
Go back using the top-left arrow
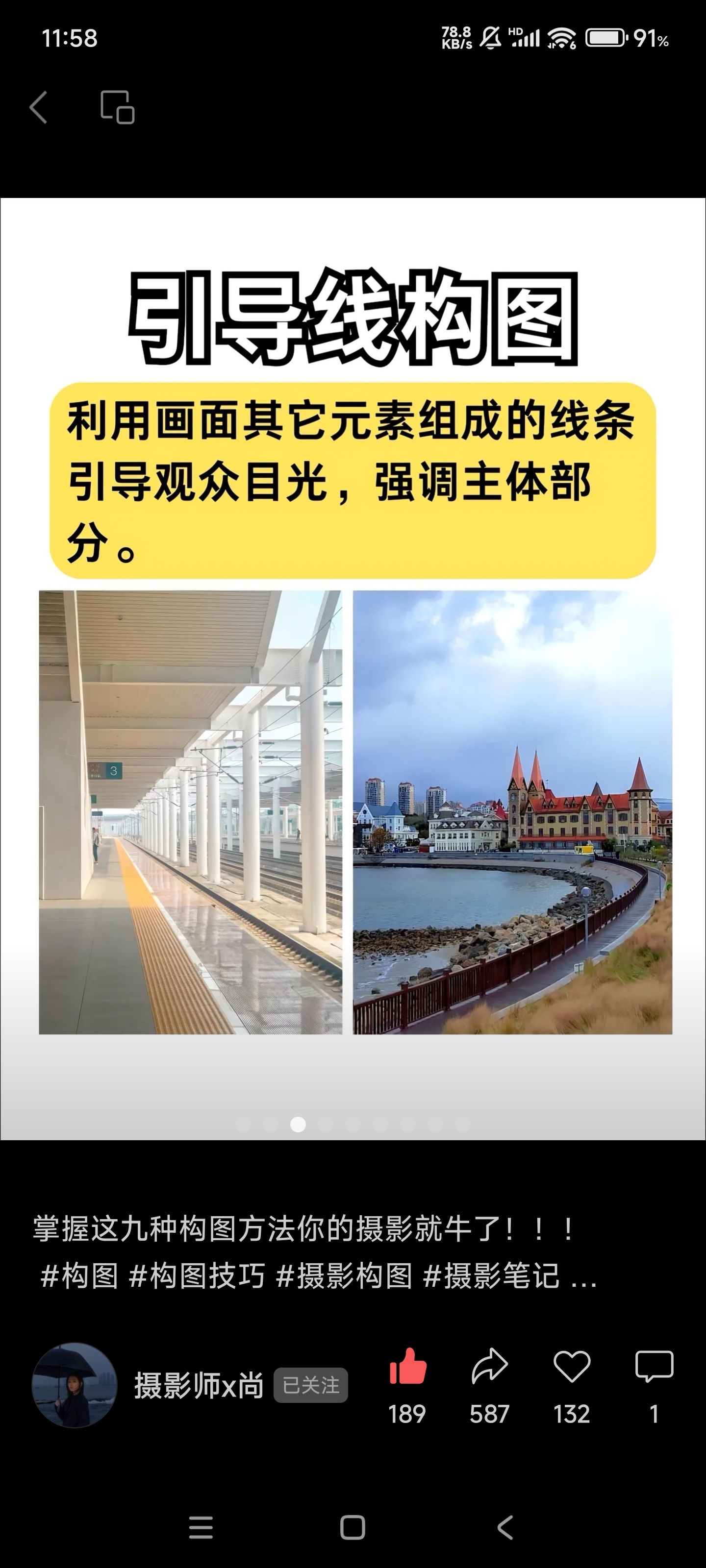[38, 107]
